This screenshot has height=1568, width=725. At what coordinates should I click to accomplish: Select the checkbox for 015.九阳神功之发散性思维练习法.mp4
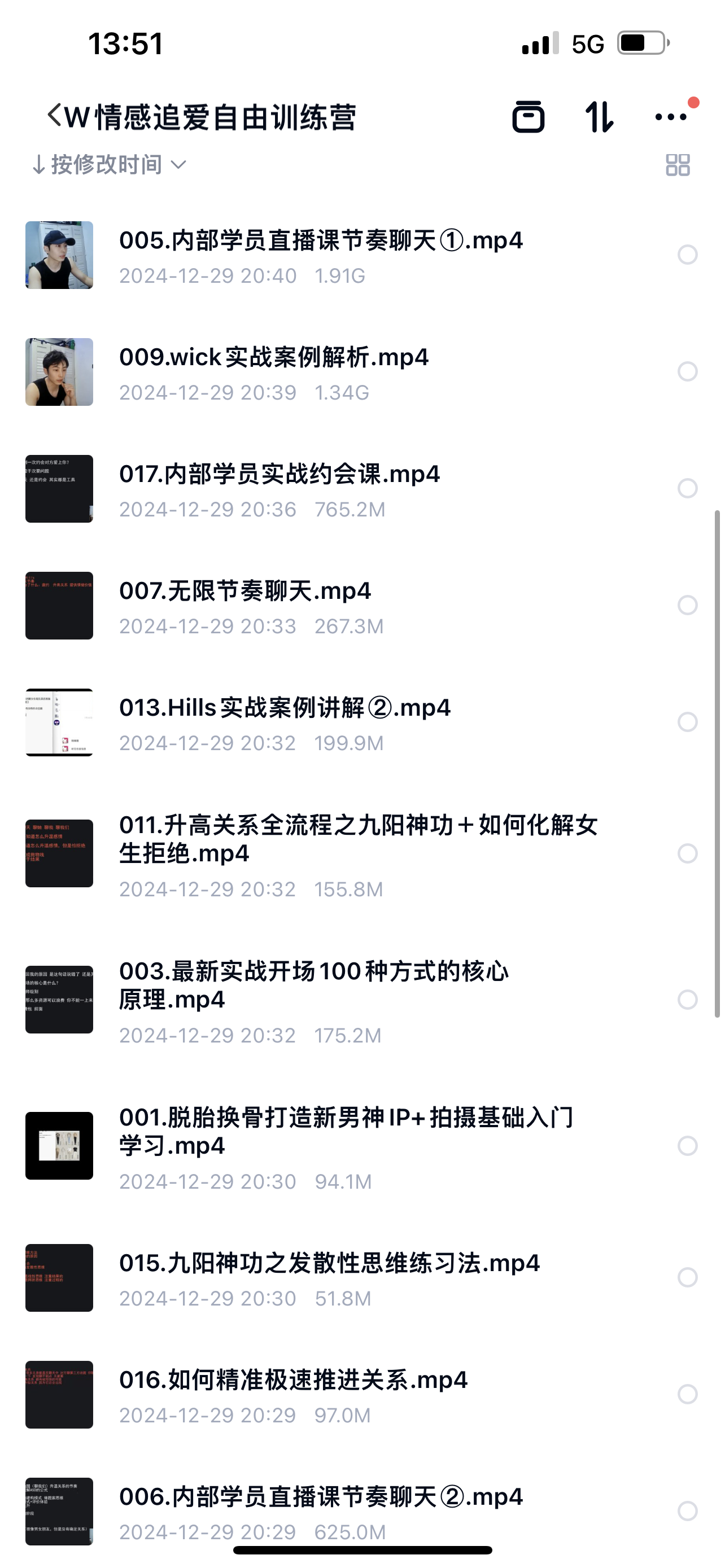point(687,1277)
